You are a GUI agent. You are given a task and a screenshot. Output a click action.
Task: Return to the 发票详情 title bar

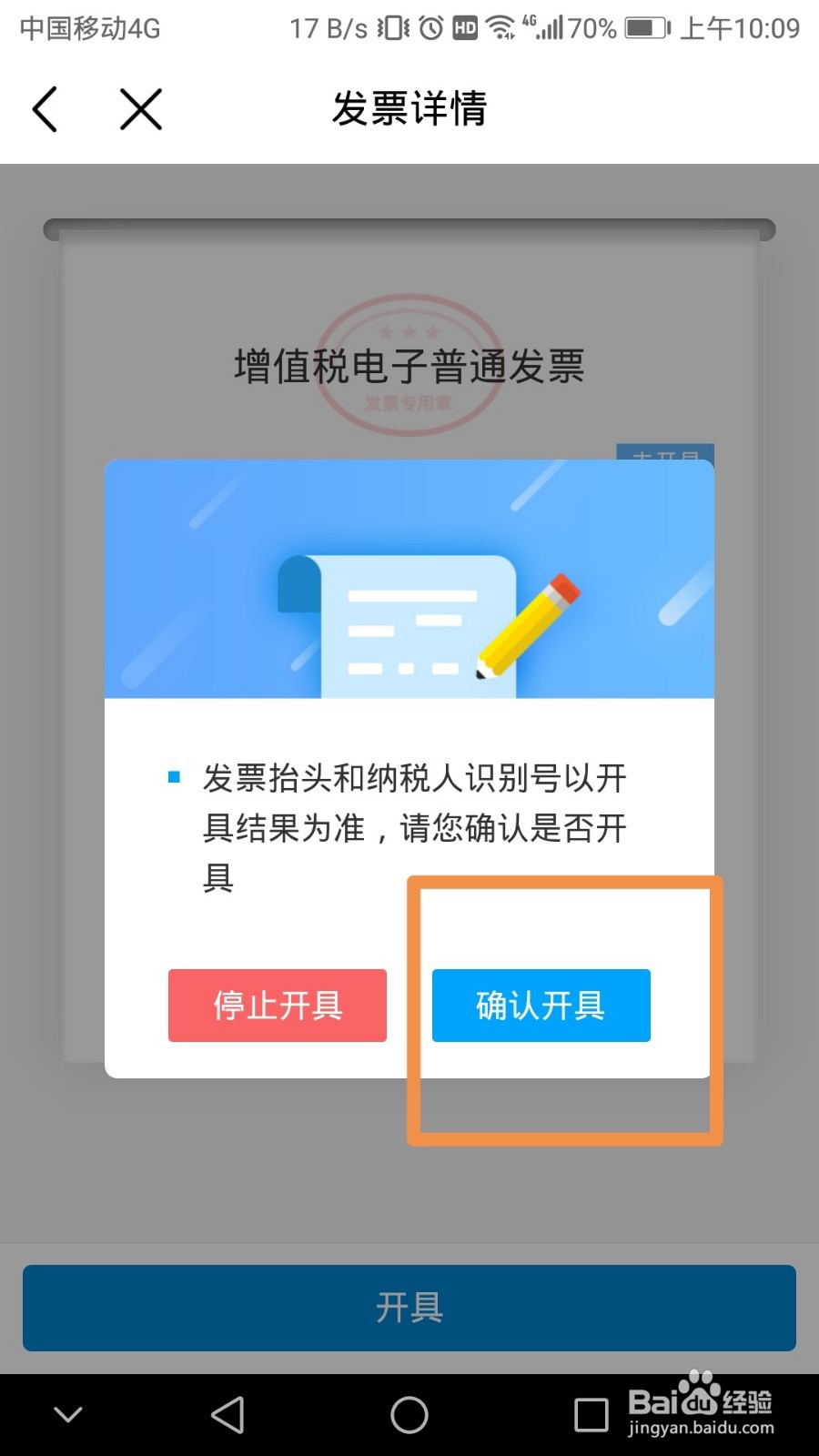(x=409, y=107)
